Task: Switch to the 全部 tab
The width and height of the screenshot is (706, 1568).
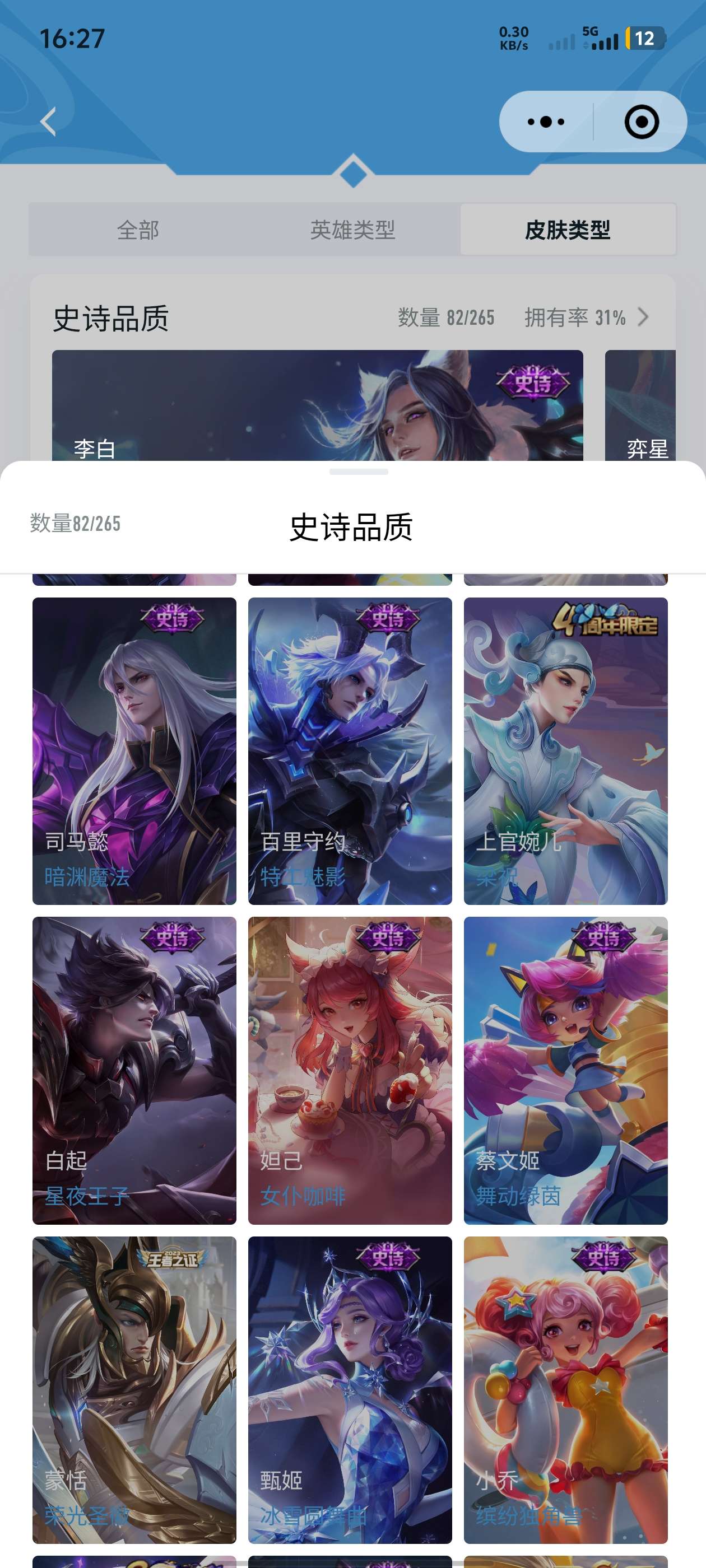Action: click(138, 230)
